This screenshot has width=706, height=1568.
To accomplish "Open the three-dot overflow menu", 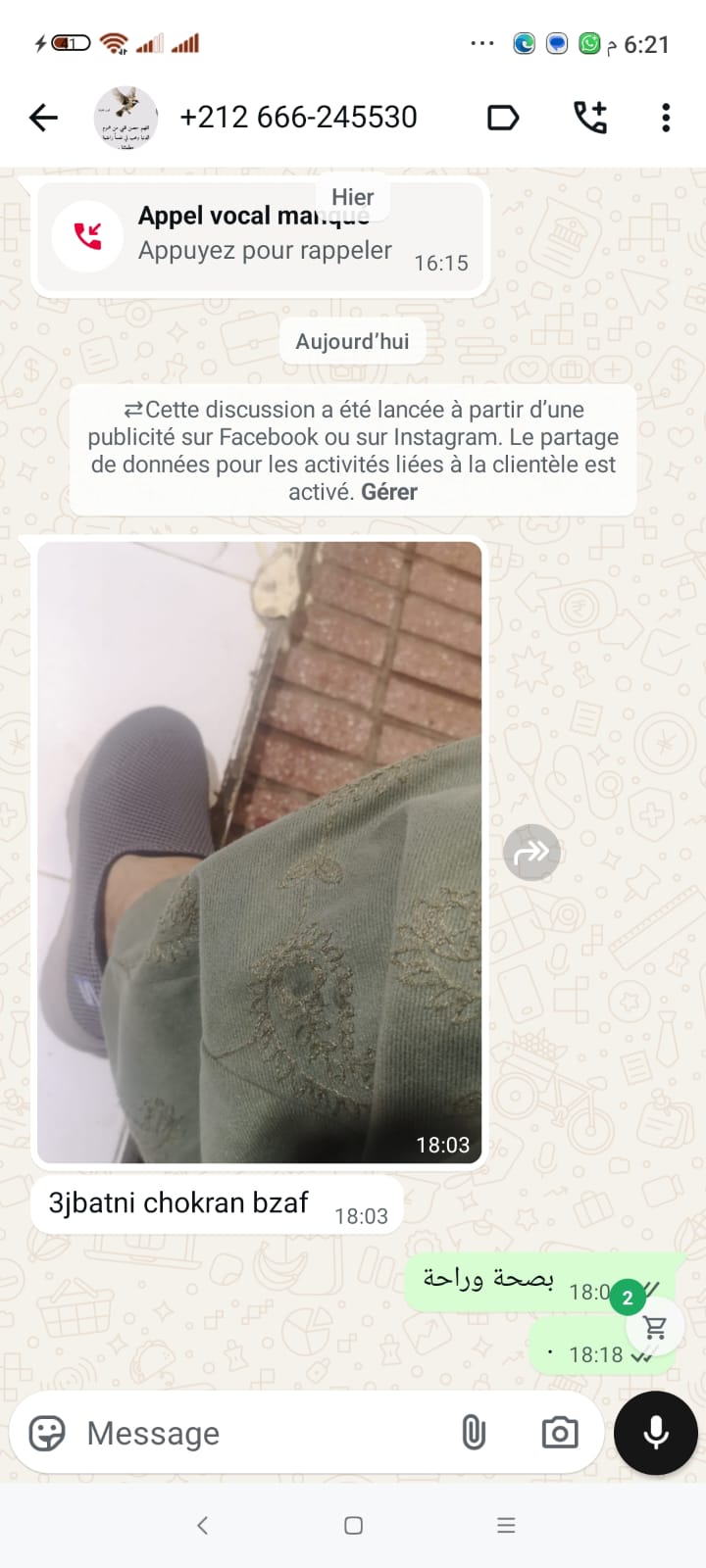I will [x=666, y=119].
